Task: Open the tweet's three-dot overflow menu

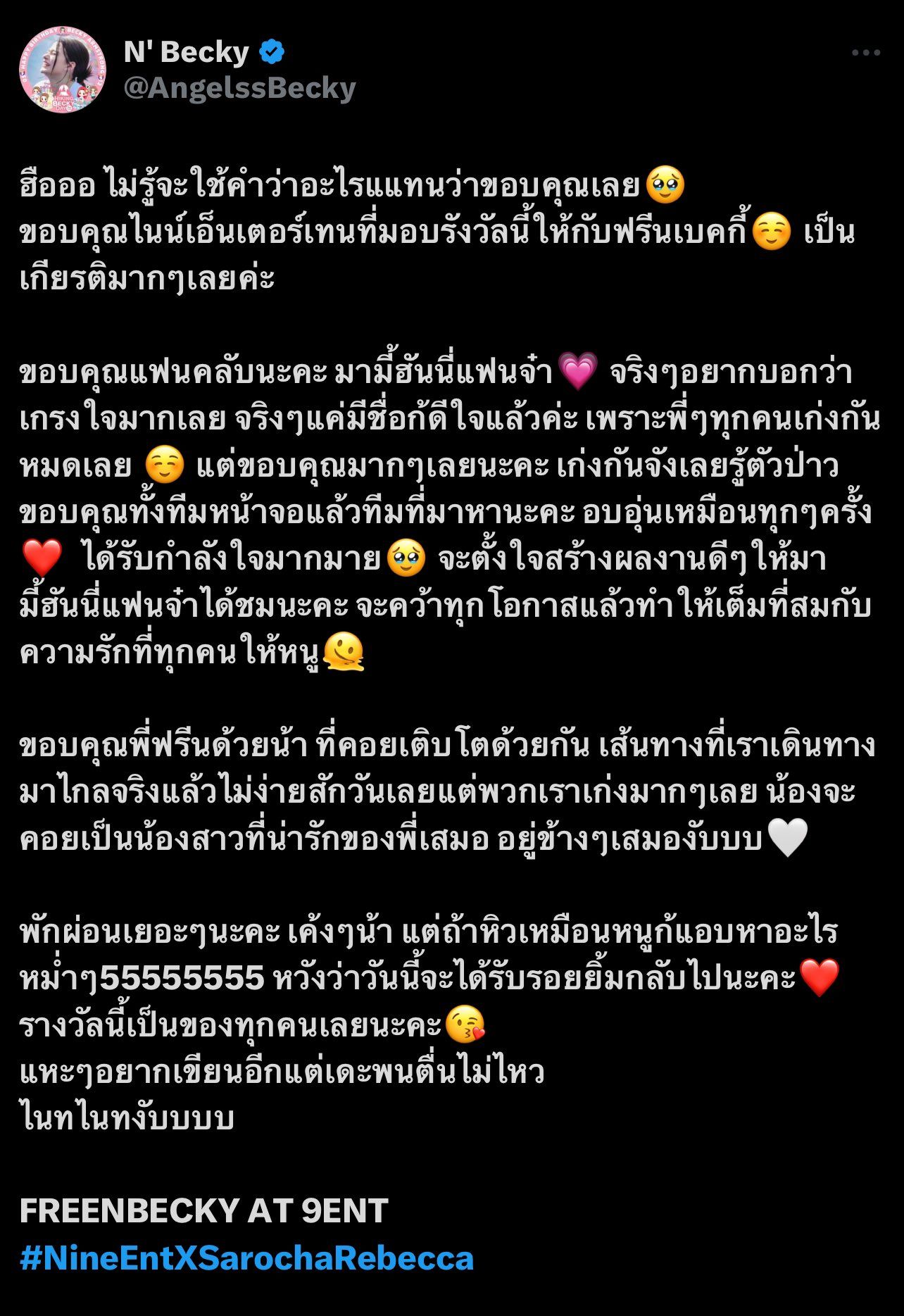Action: click(865, 53)
